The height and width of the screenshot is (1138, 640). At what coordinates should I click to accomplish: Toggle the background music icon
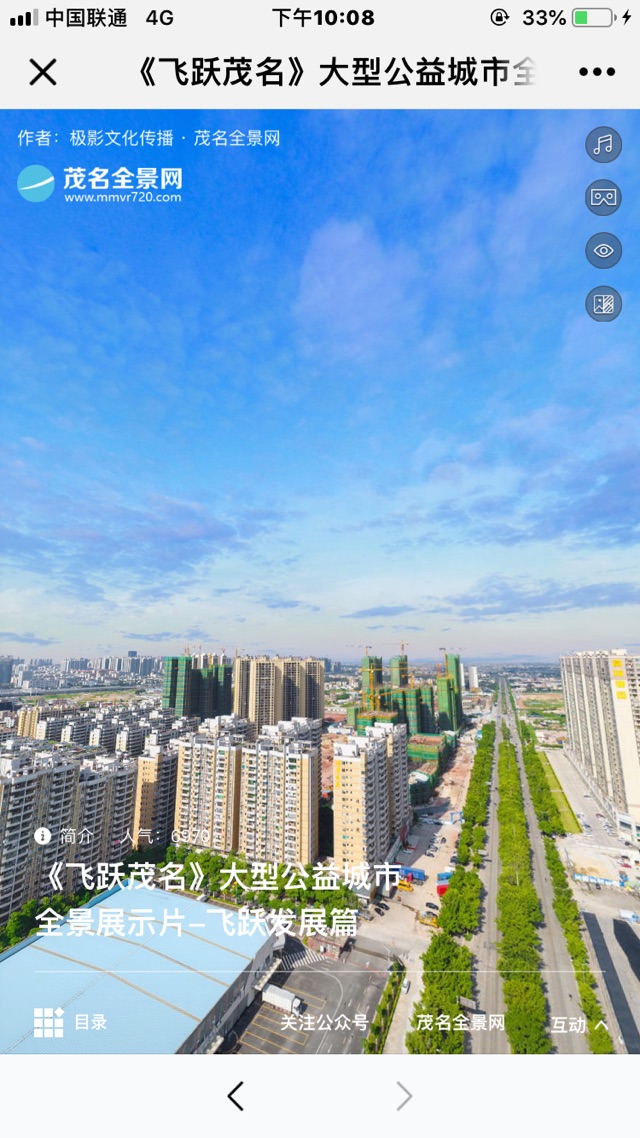pyautogui.click(x=603, y=145)
